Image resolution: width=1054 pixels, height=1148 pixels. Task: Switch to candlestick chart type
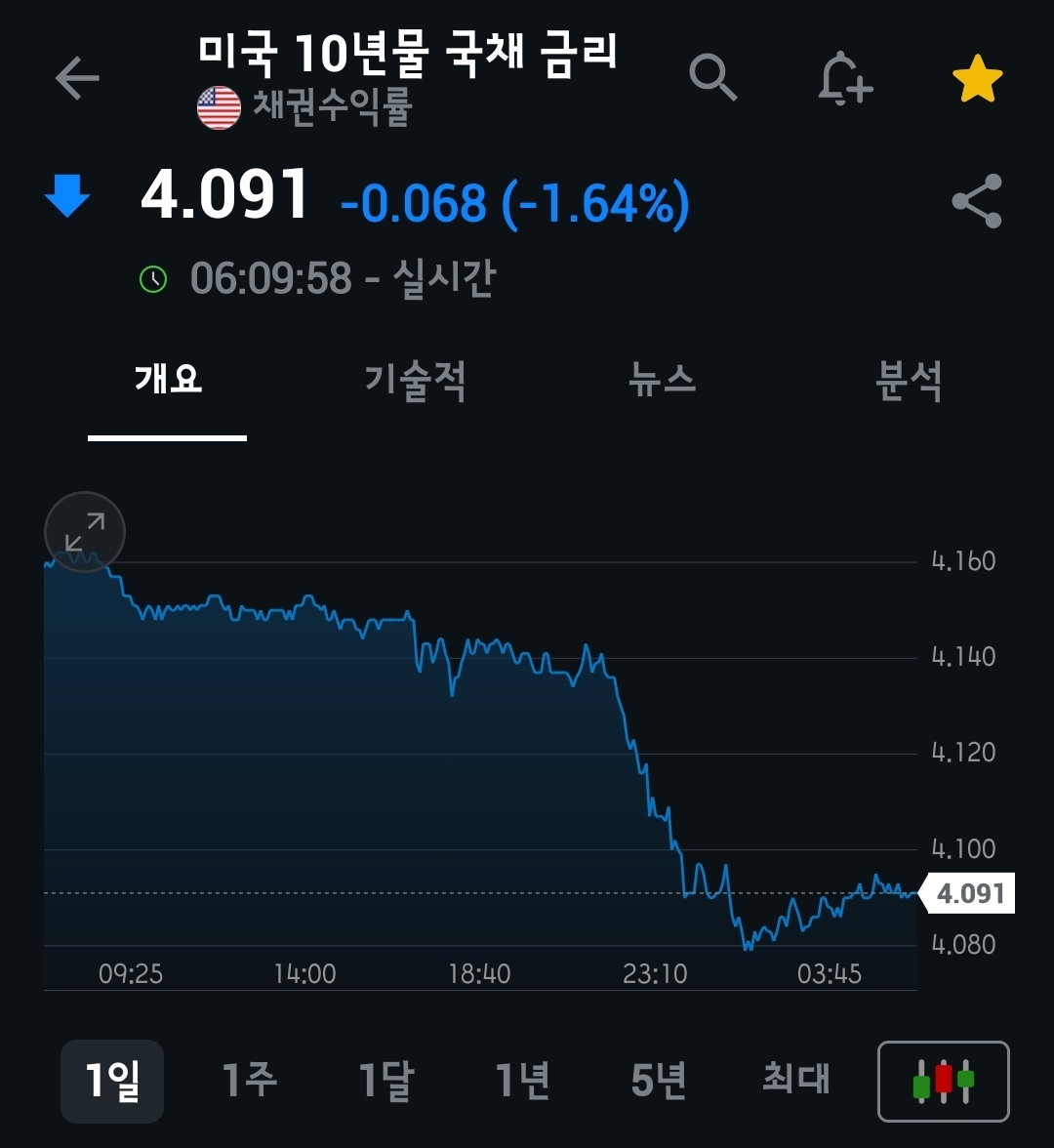click(944, 1082)
